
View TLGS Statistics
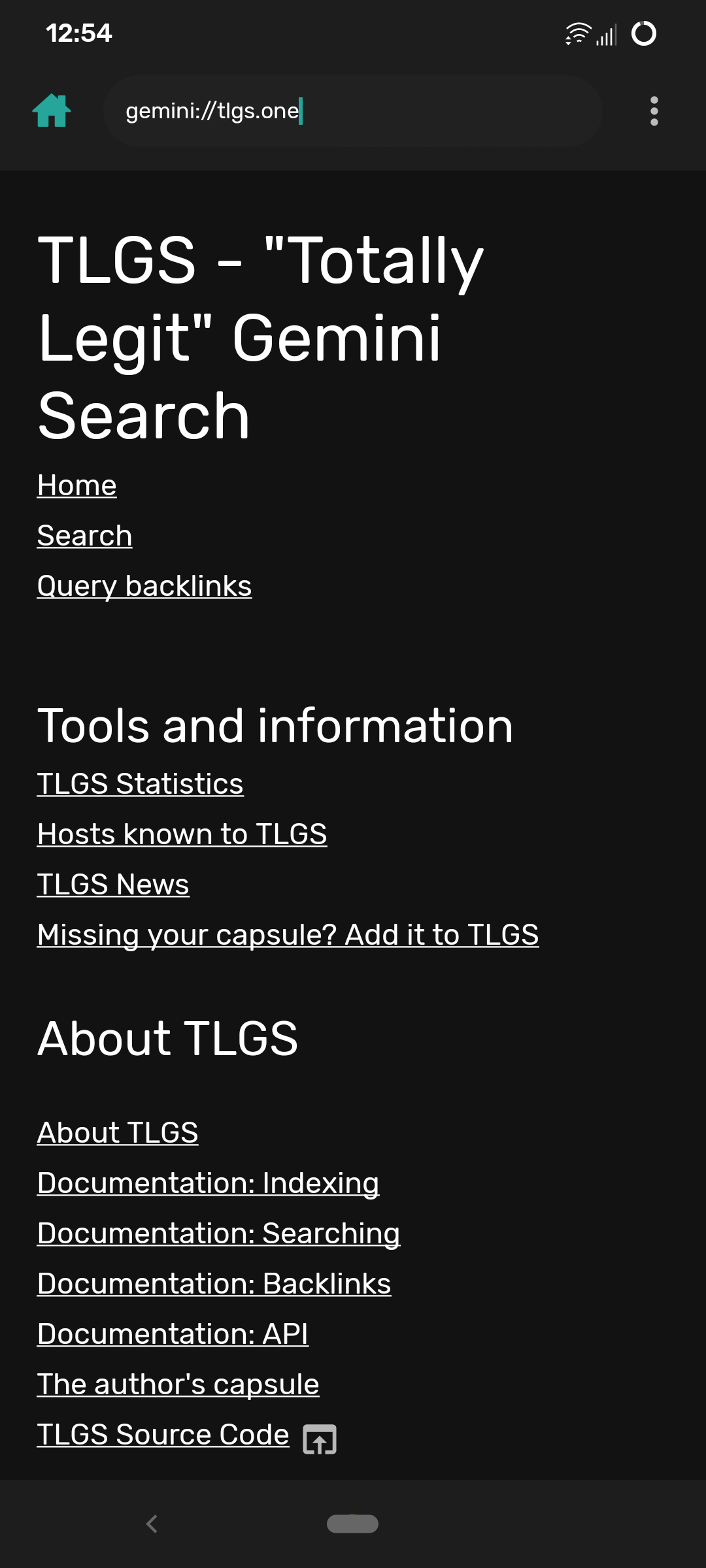[x=141, y=784]
